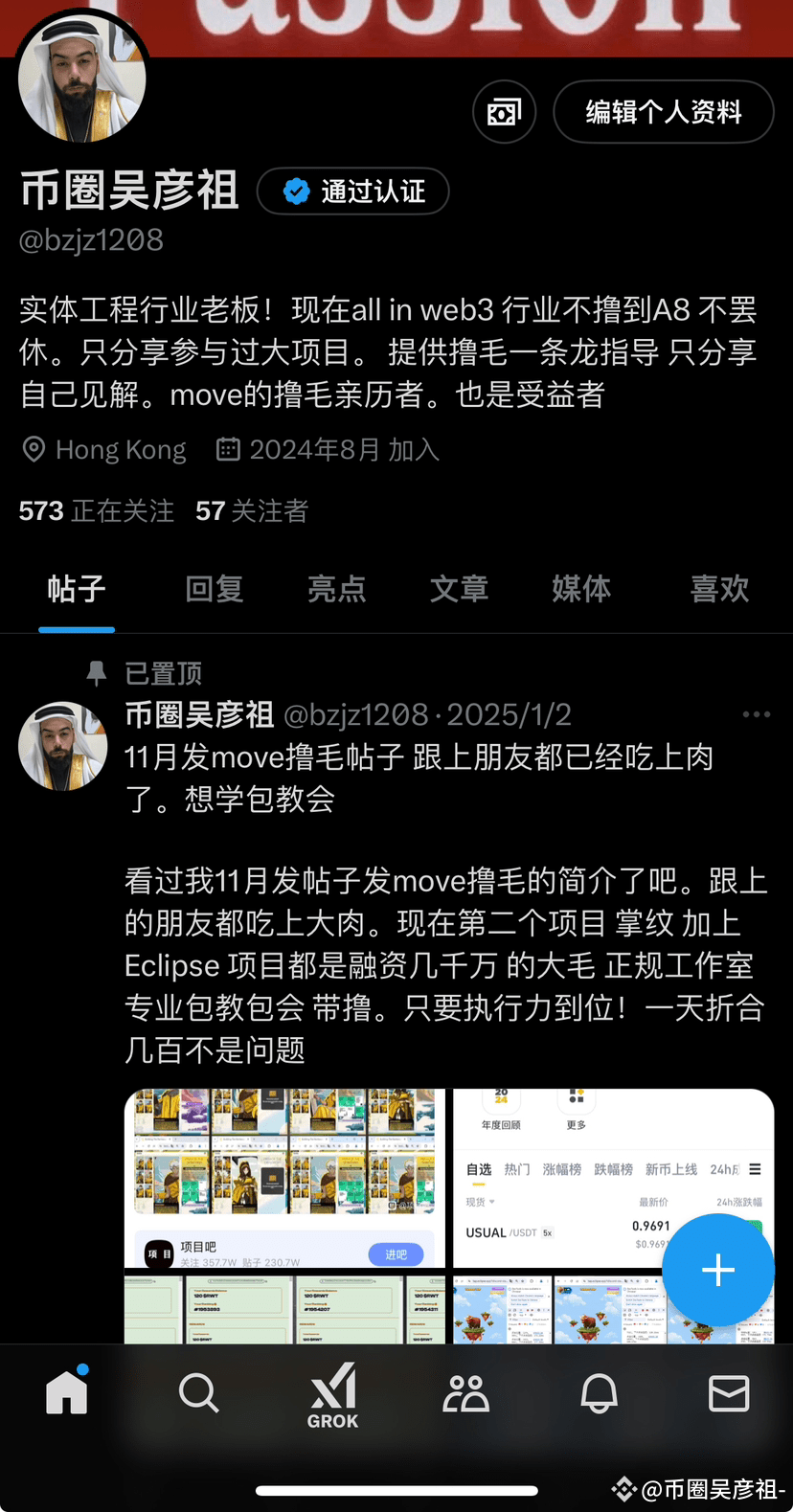
Task: View the 573 正在关注 following list
Action: [97, 510]
